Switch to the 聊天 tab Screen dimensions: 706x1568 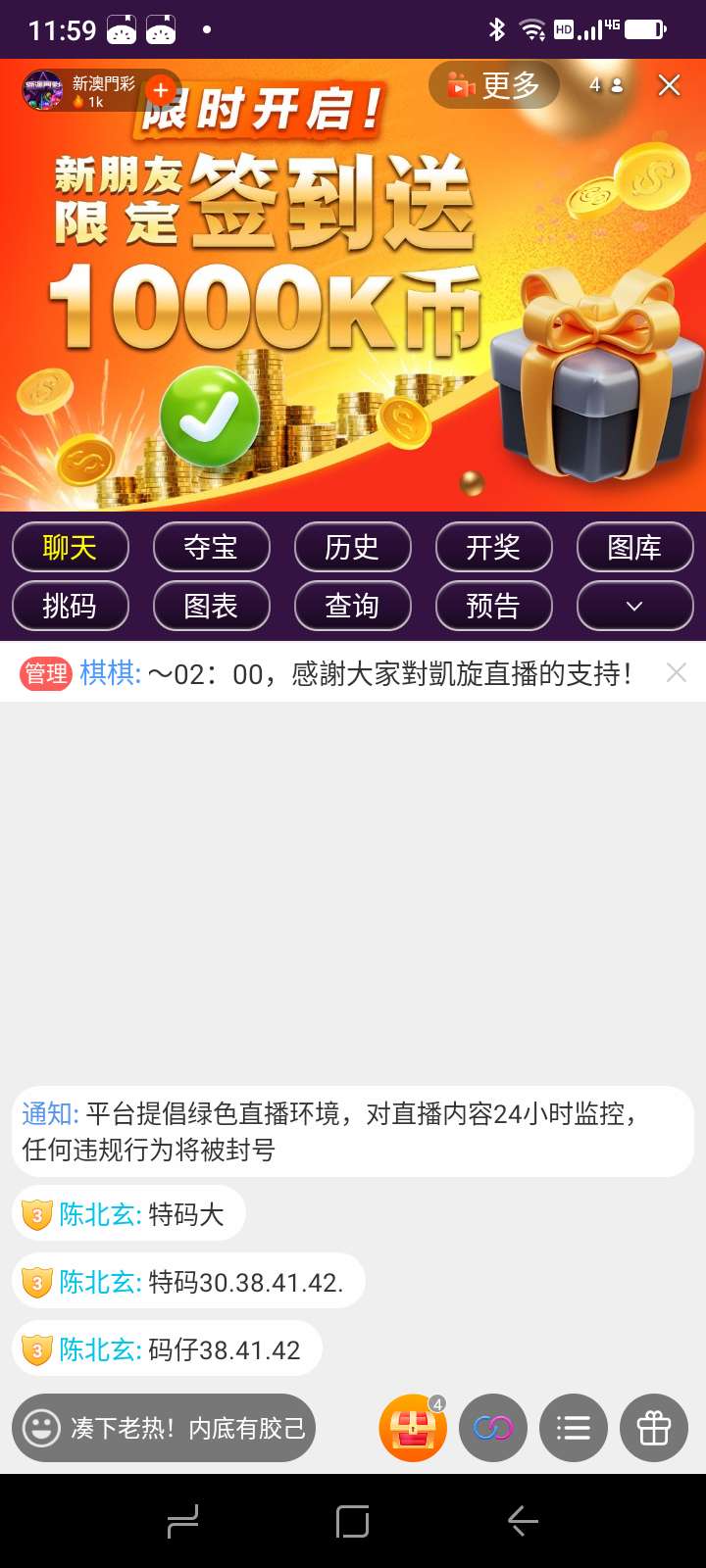[71, 547]
